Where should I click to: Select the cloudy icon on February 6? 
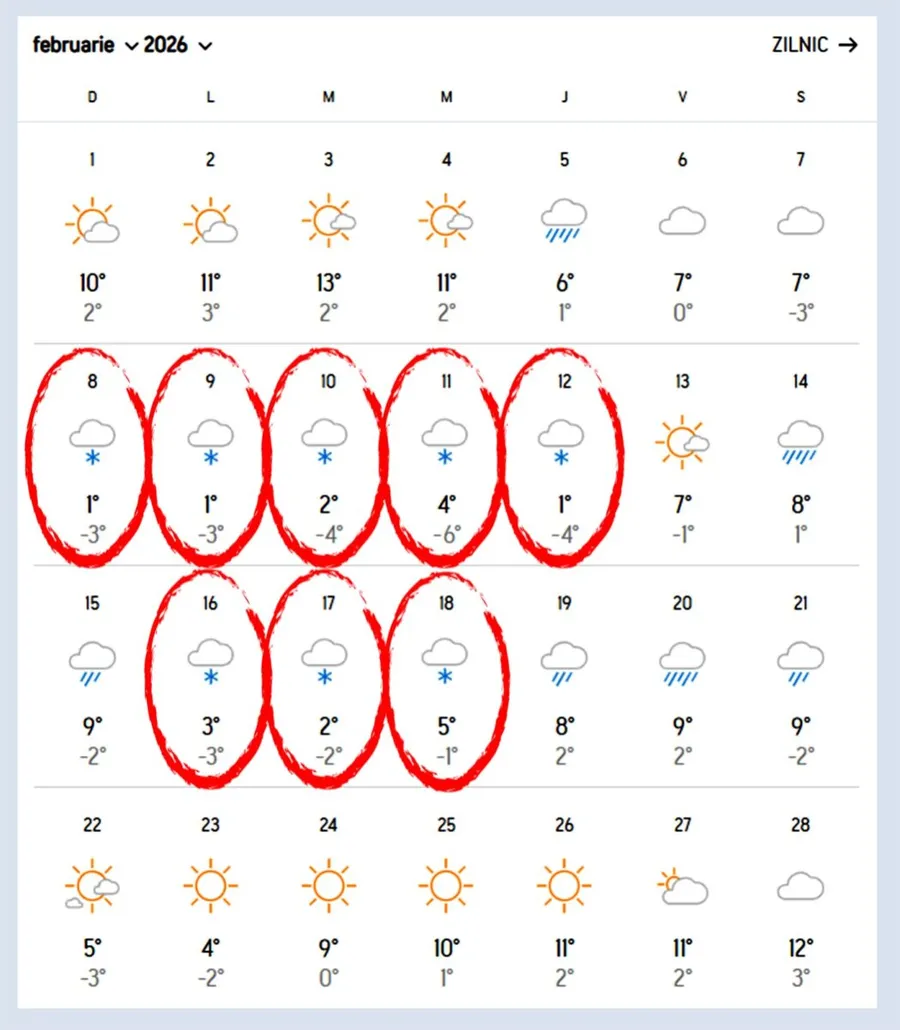pyautogui.click(x=681, y=218)
